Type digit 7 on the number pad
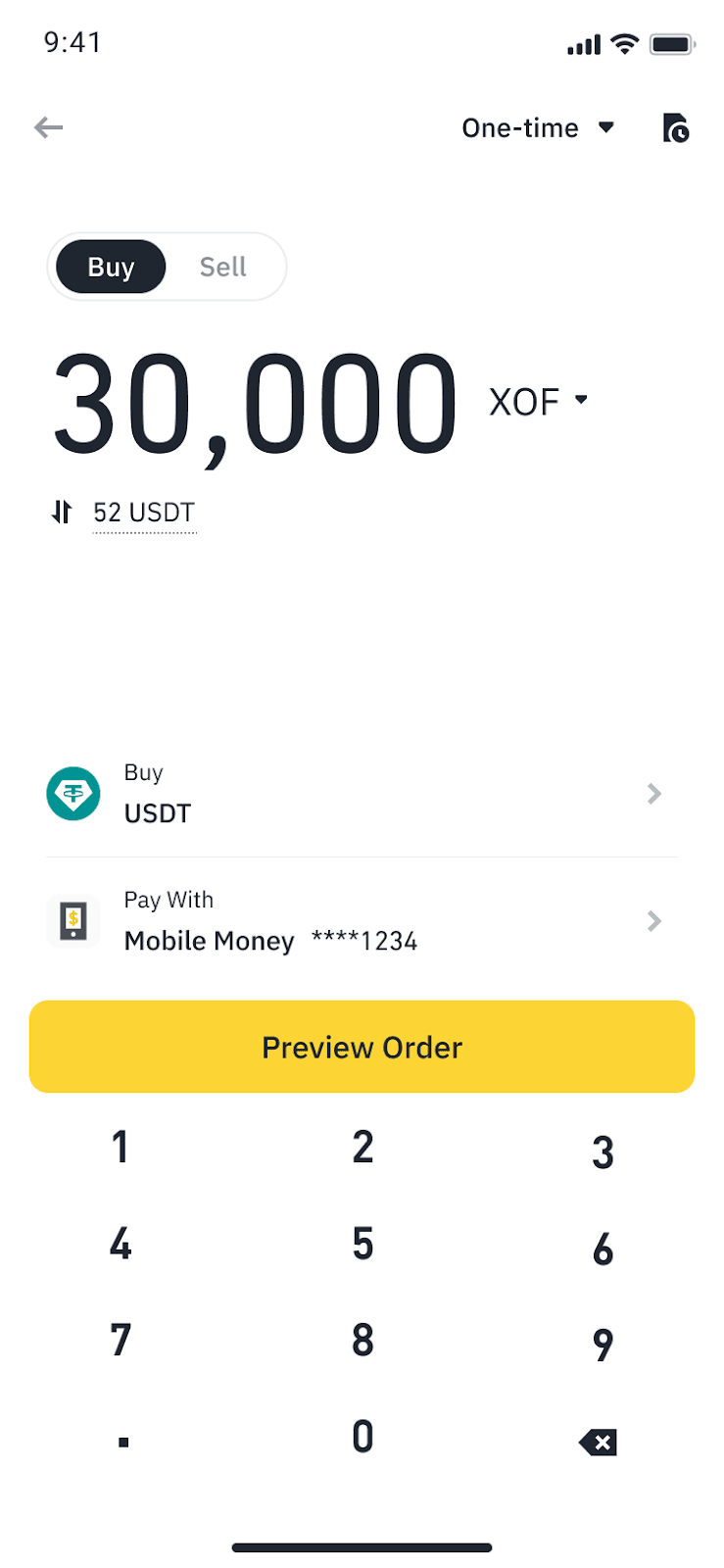 121,1341
